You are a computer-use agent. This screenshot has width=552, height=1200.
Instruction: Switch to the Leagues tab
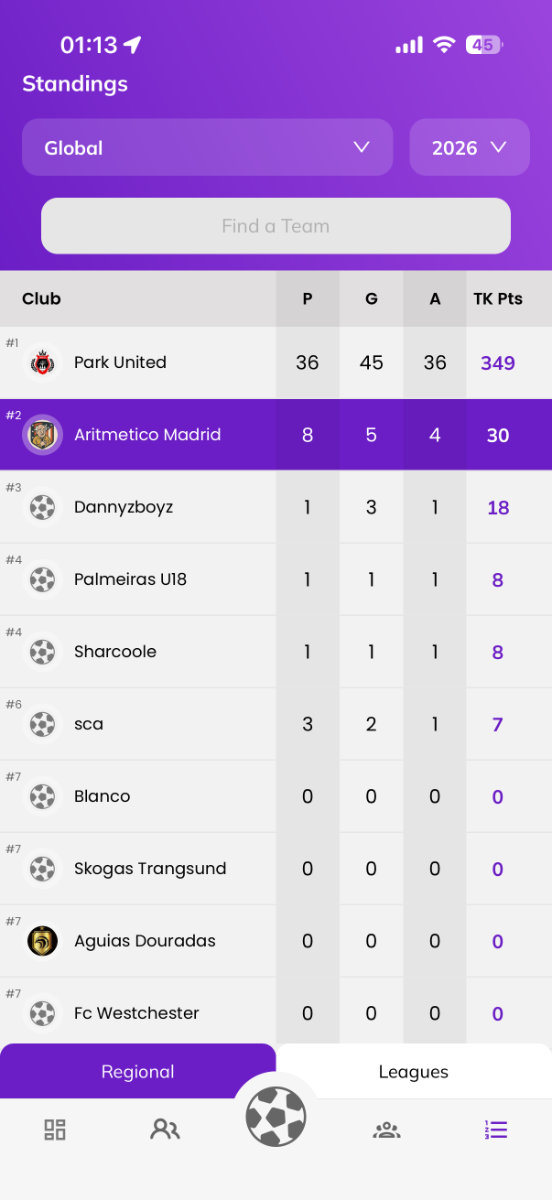coord(414,1071)
